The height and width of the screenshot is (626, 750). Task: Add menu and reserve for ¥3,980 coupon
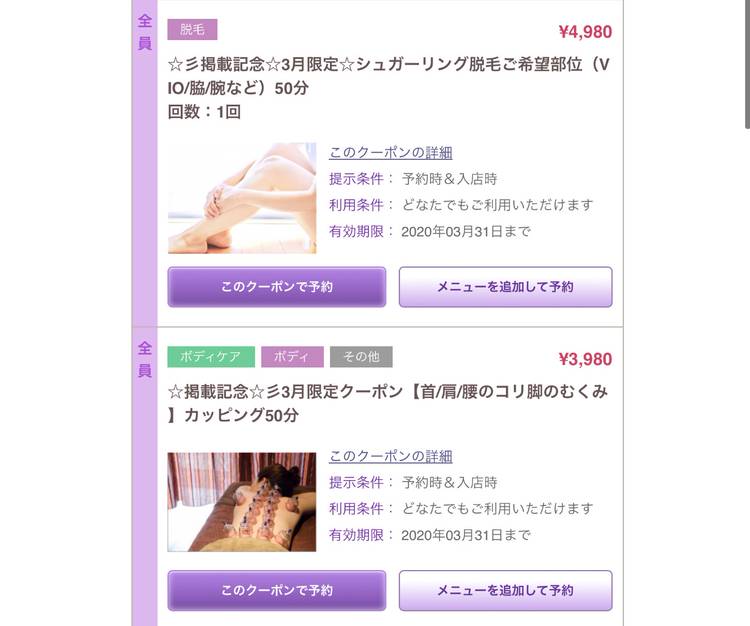click(505, 590)
